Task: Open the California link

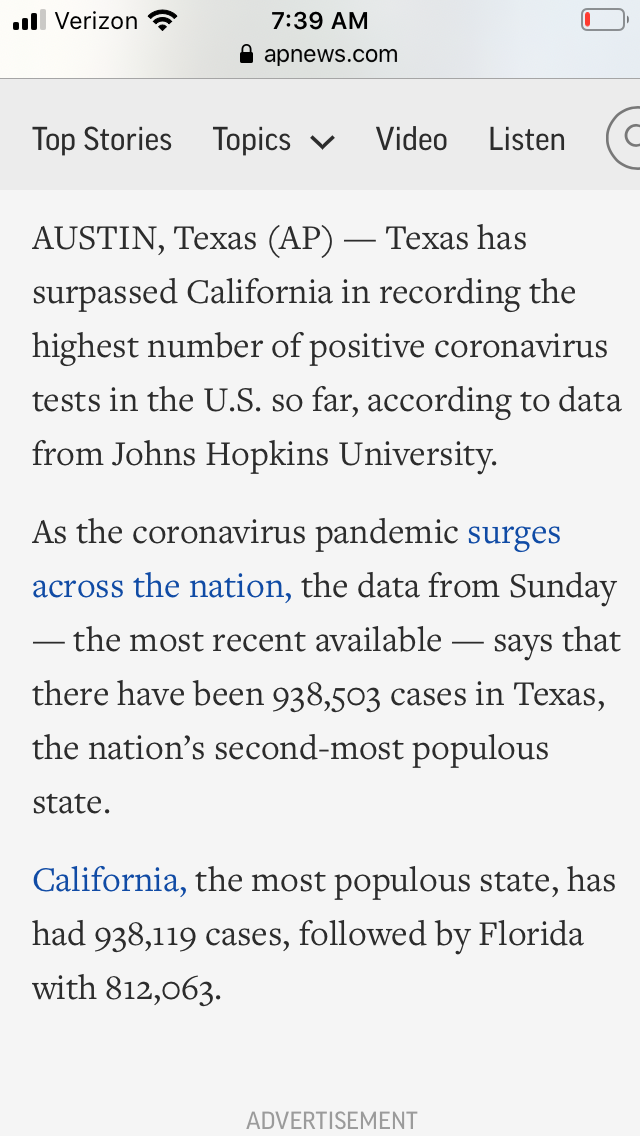Action: coord(108,879)
